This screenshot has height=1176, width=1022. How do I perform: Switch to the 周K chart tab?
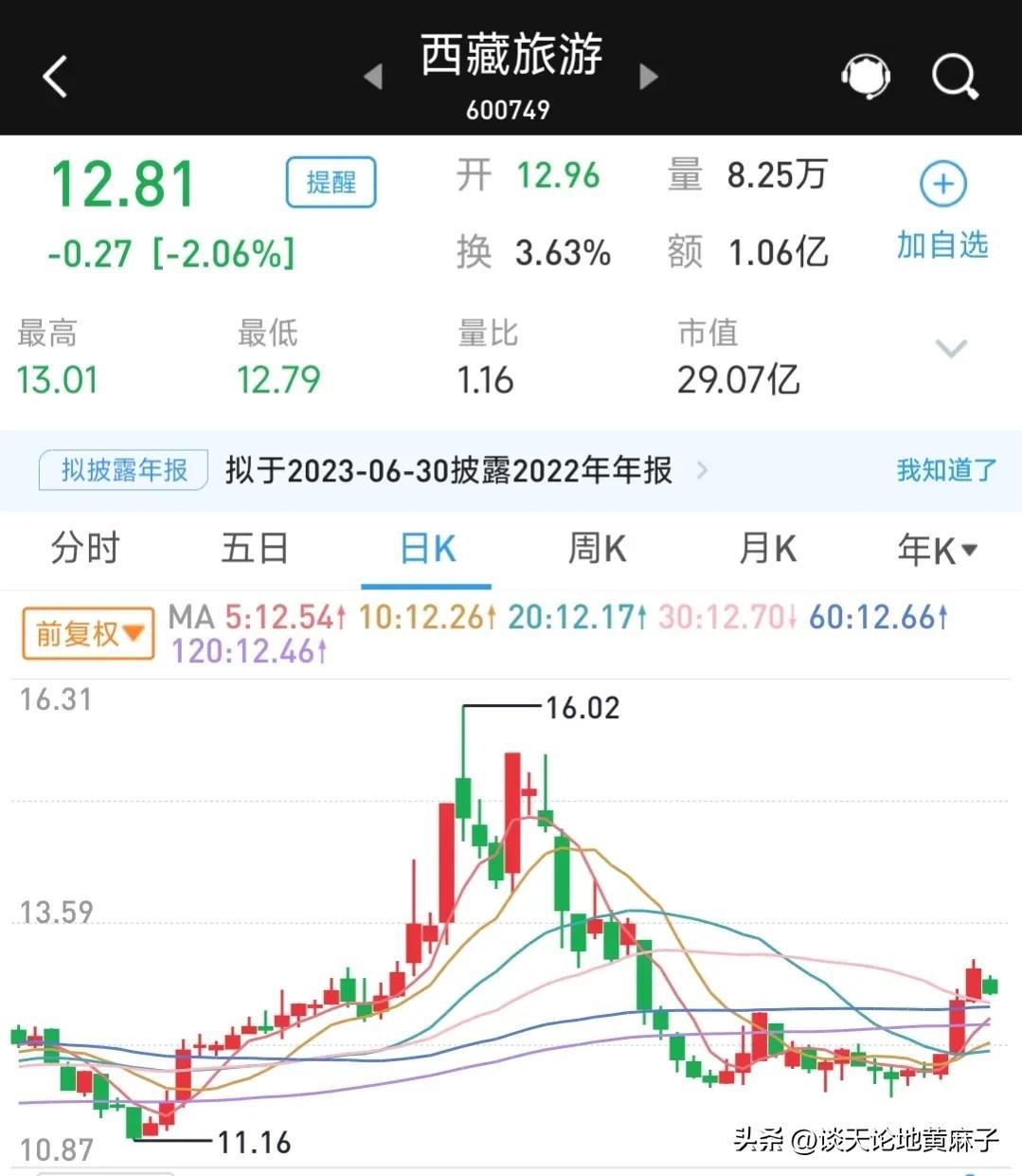597,549
